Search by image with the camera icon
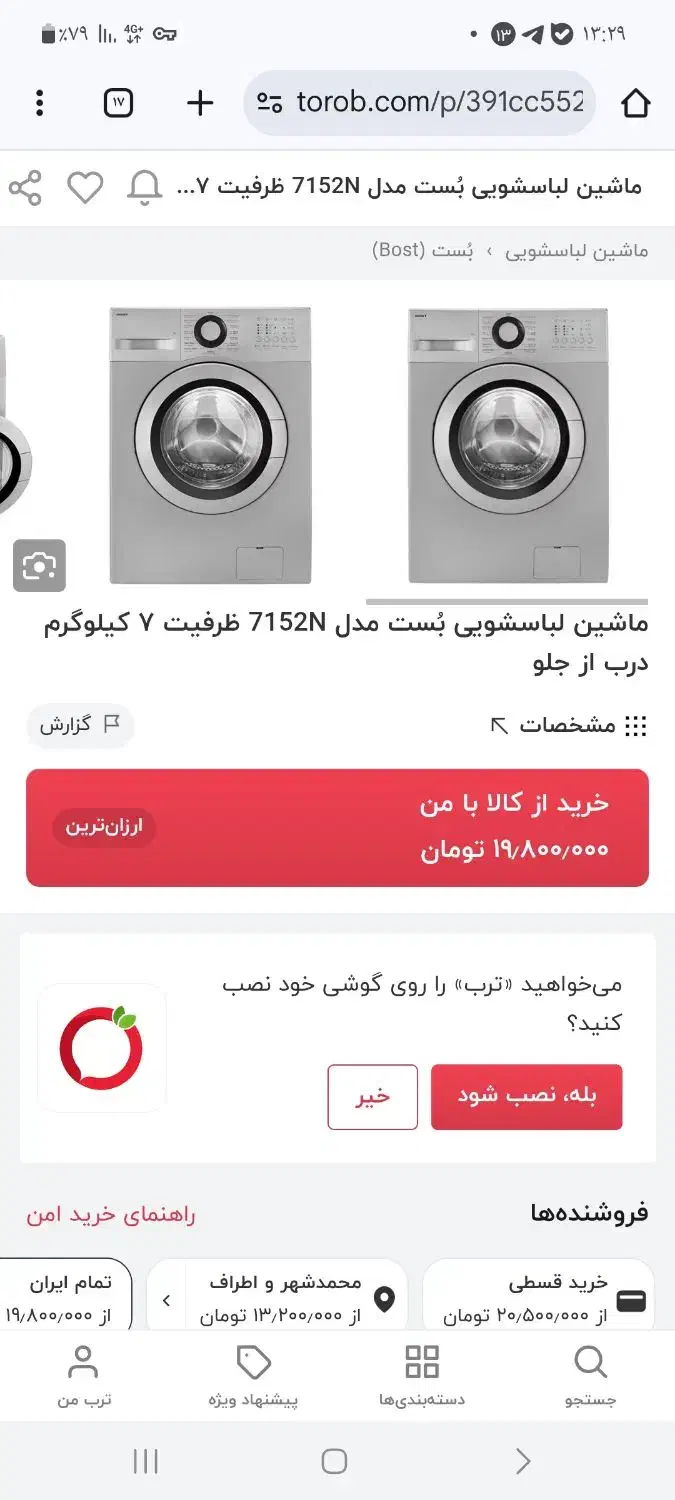 pos(39,566)
